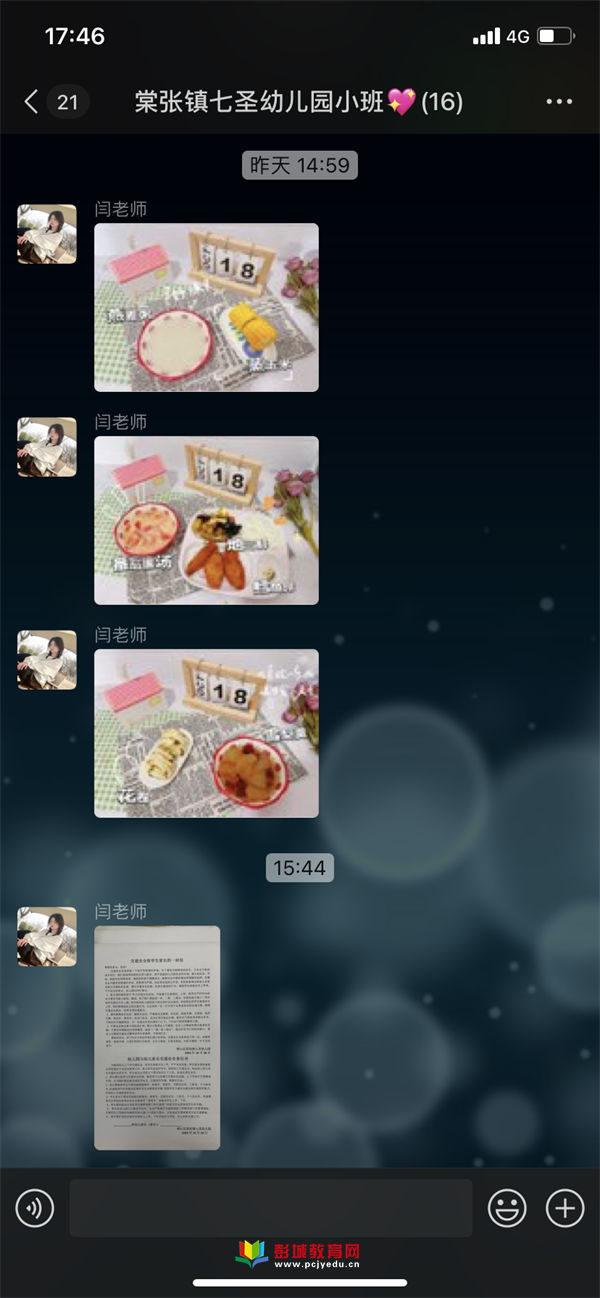Open the group chat overflow menu
Viewport: 600px width, 1298px height.
click(x=559, y=101)
